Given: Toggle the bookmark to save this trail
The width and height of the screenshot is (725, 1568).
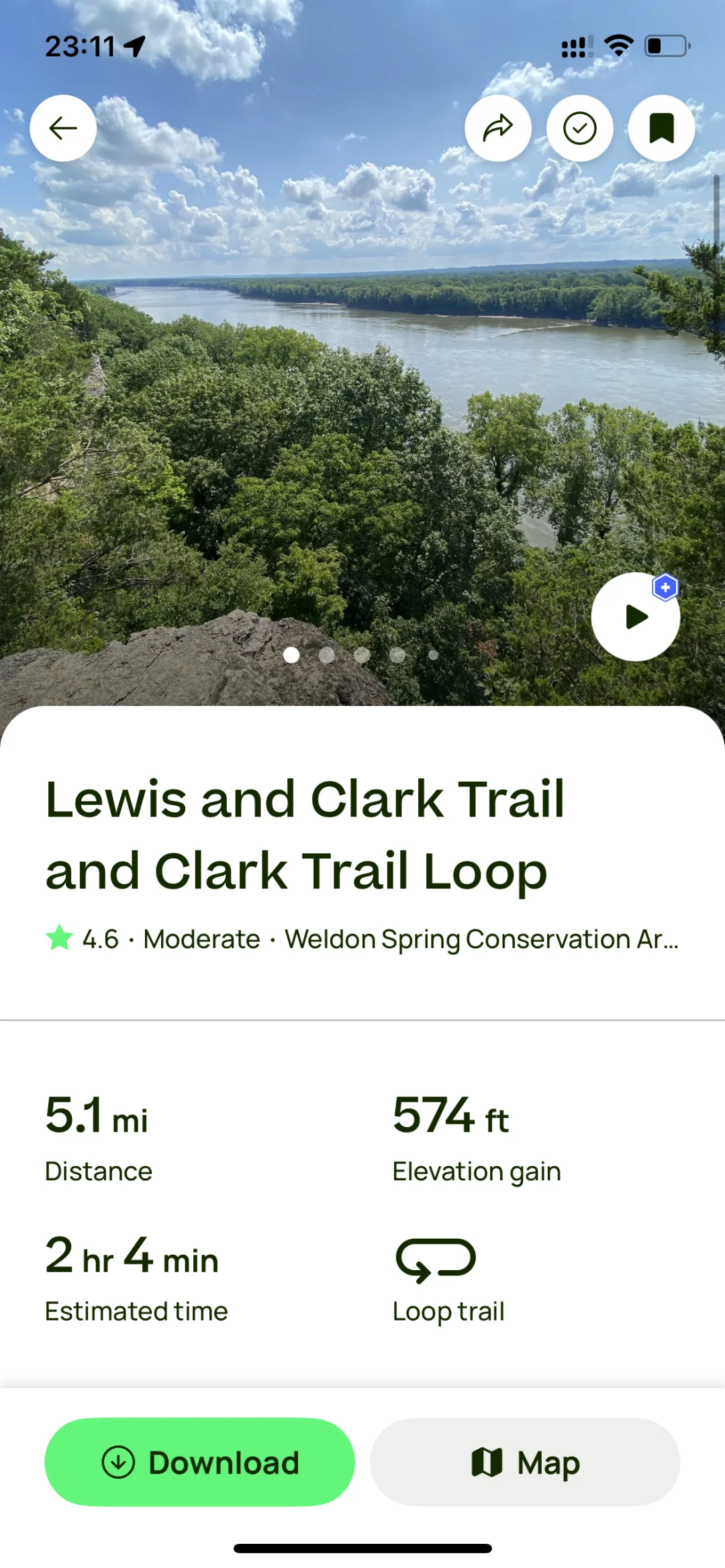Looking at the screenshot, I should pyautogui.click(x=661, y=127).
